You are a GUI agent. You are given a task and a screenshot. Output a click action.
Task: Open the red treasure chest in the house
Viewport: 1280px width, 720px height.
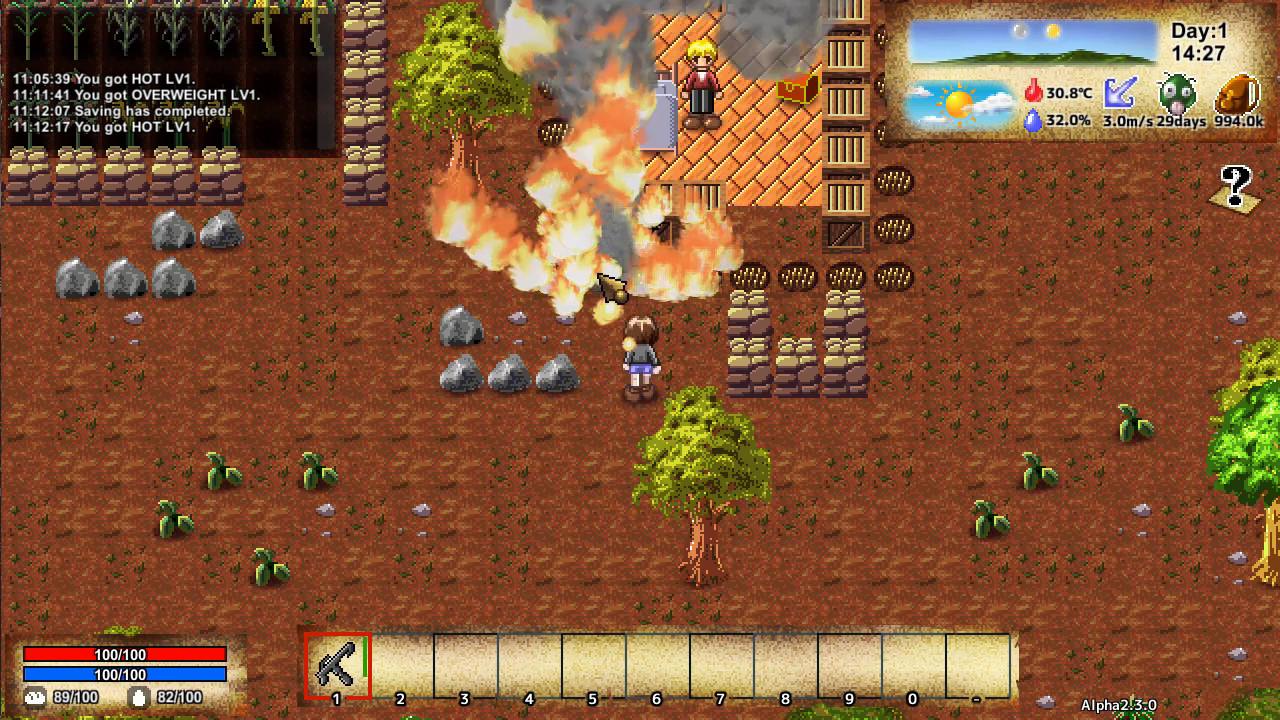pos(797,89)
